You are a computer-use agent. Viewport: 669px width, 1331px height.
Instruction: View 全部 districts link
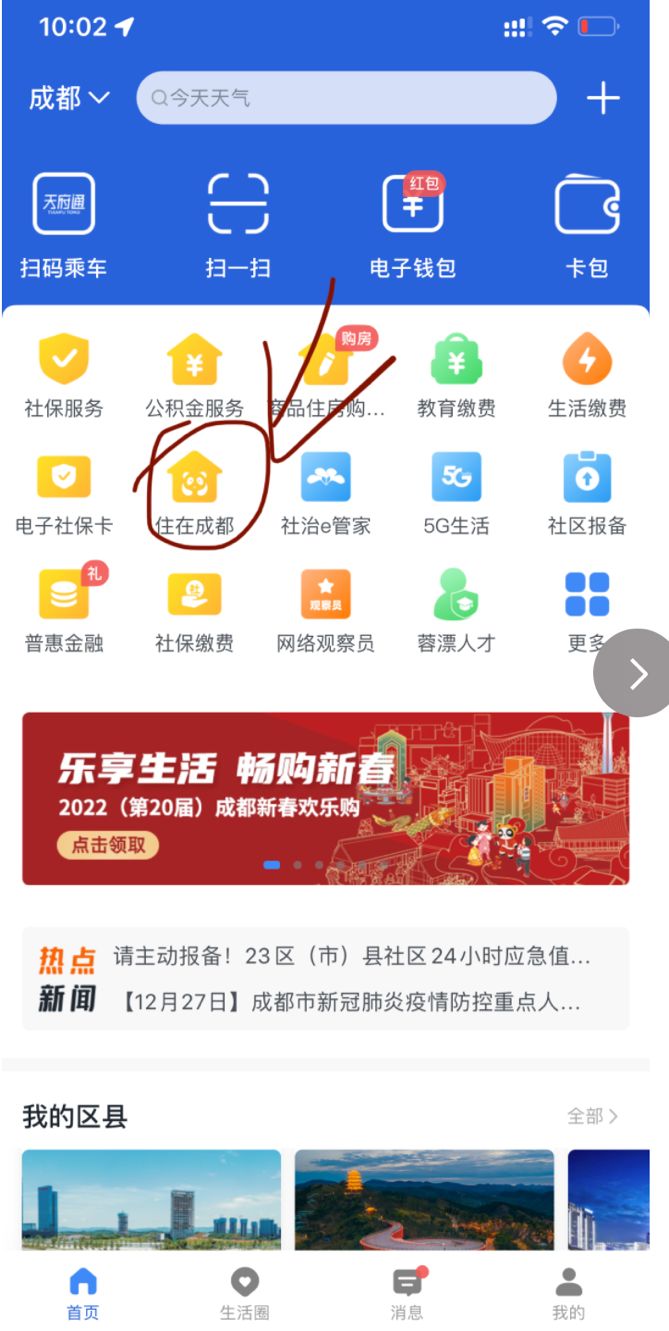pyautogui.click(x=592, y=1116)
